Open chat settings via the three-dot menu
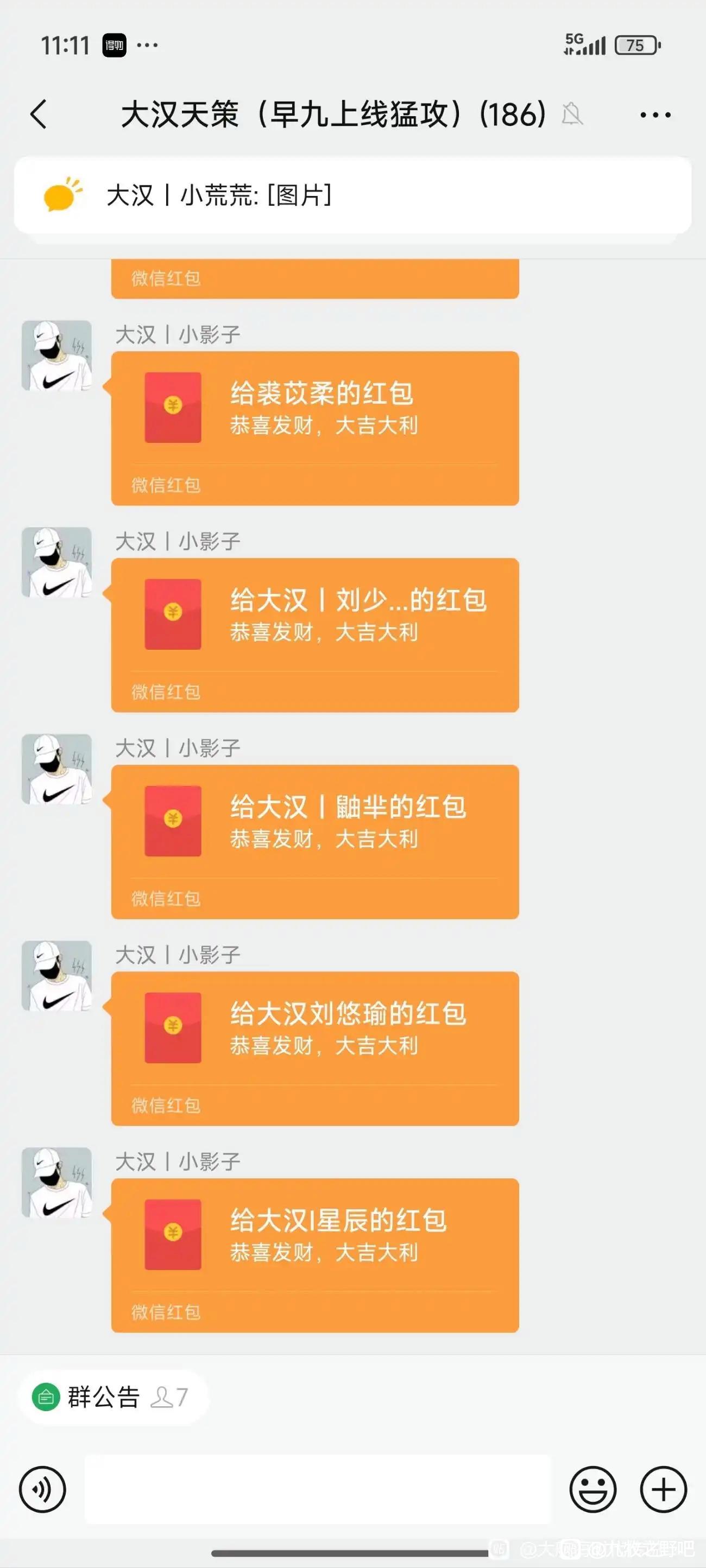The image size is (706, 1568). pos(655,115)
